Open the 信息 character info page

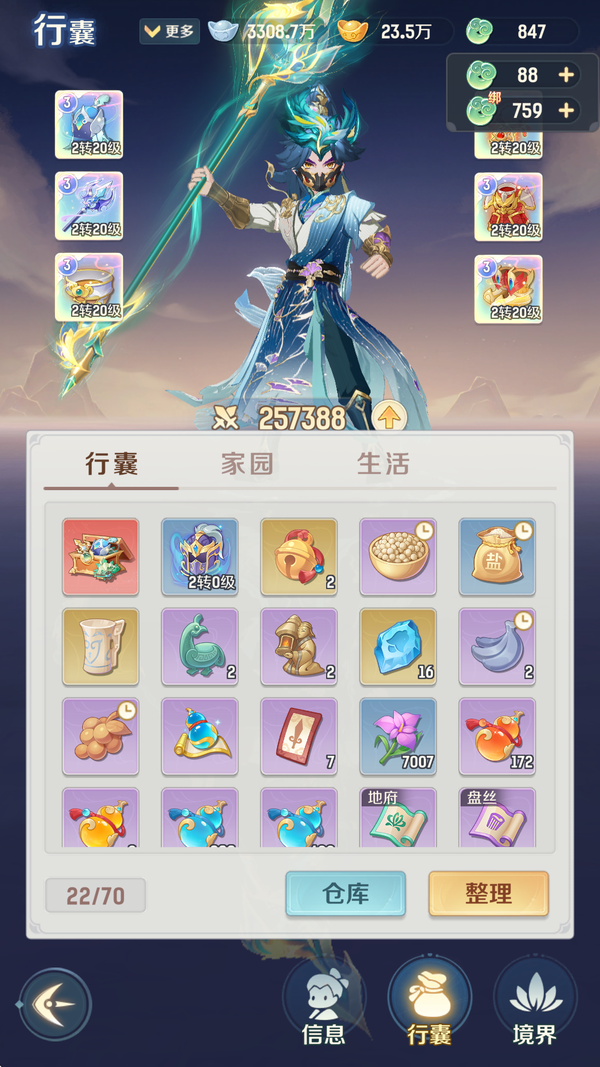pyautogui.click(x=324, y=1002)
